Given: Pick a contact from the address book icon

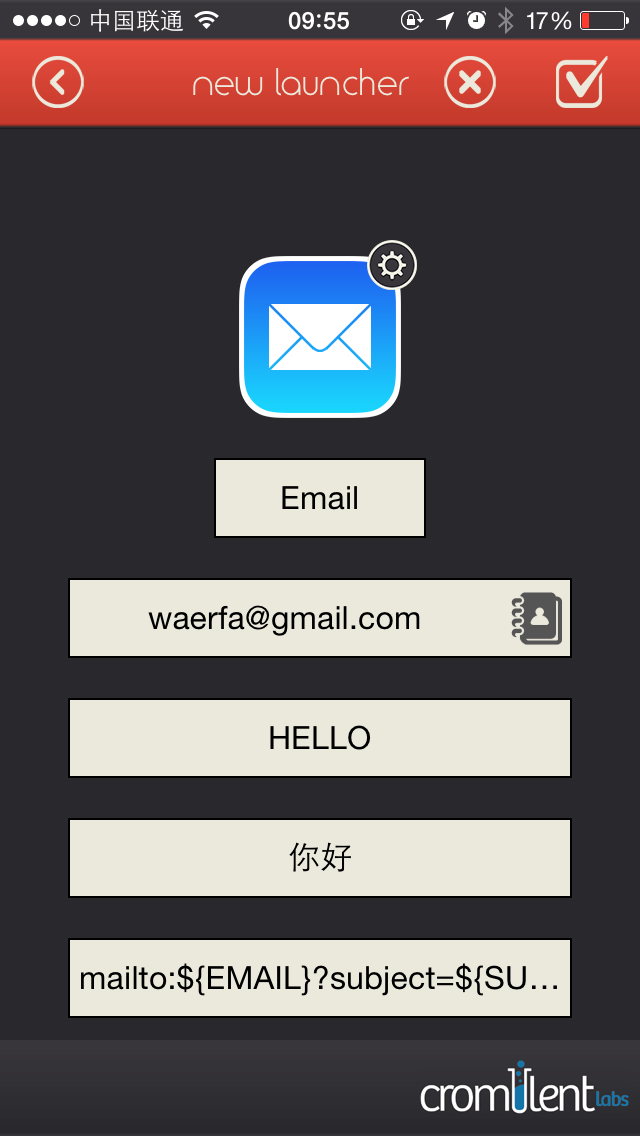Looking at the screenshot, I should click(x=536, y=618).
